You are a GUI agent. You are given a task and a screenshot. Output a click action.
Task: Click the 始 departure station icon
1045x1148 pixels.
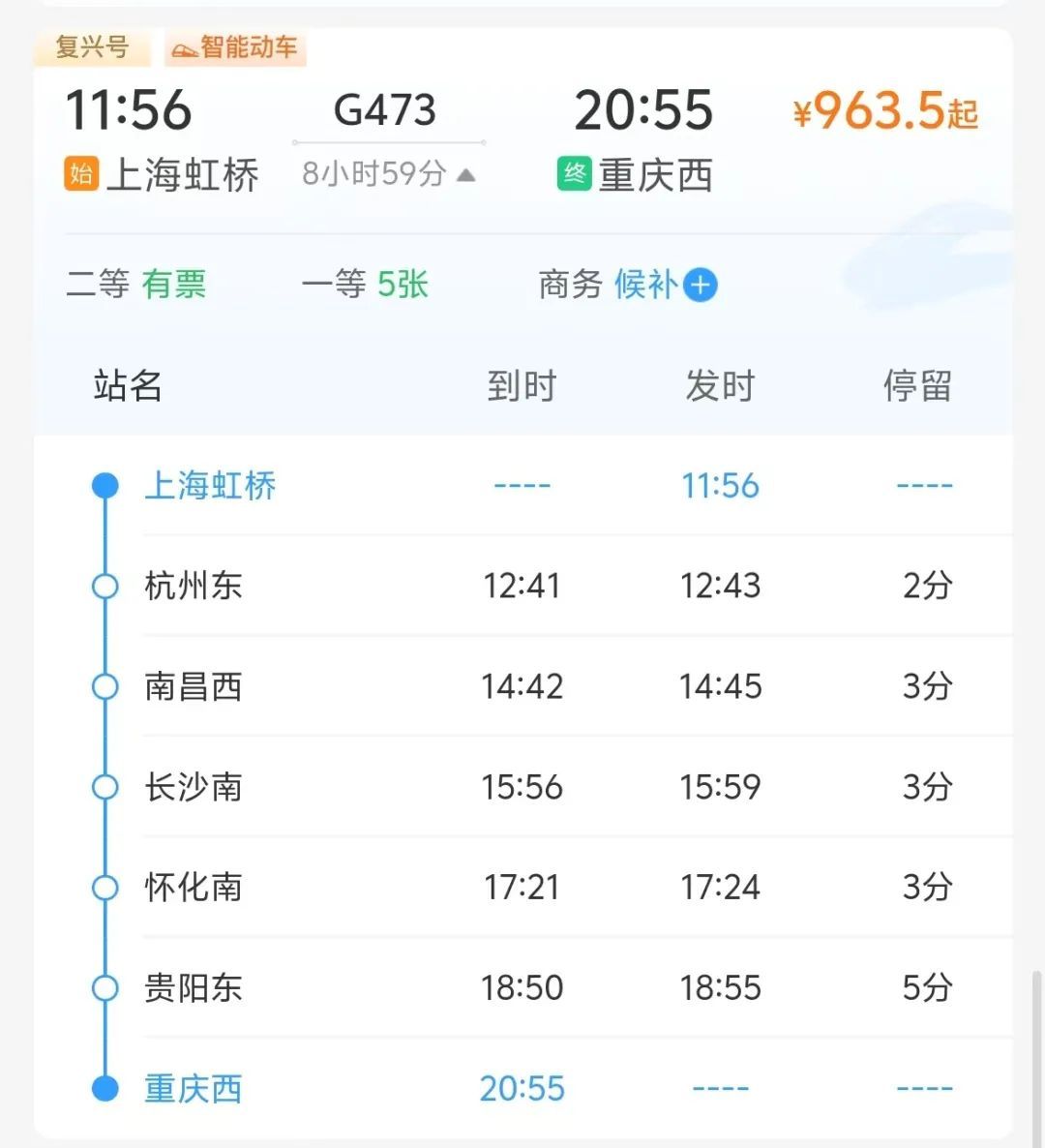[81, 175]
